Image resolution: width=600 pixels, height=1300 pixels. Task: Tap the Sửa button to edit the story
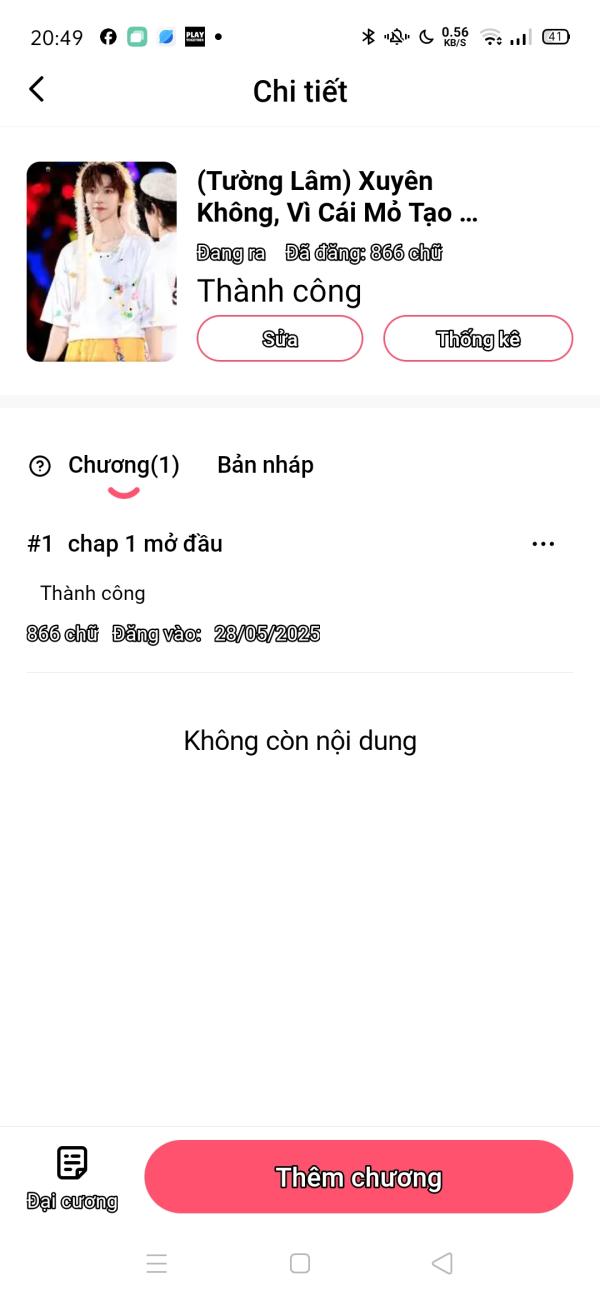[280, 339]
